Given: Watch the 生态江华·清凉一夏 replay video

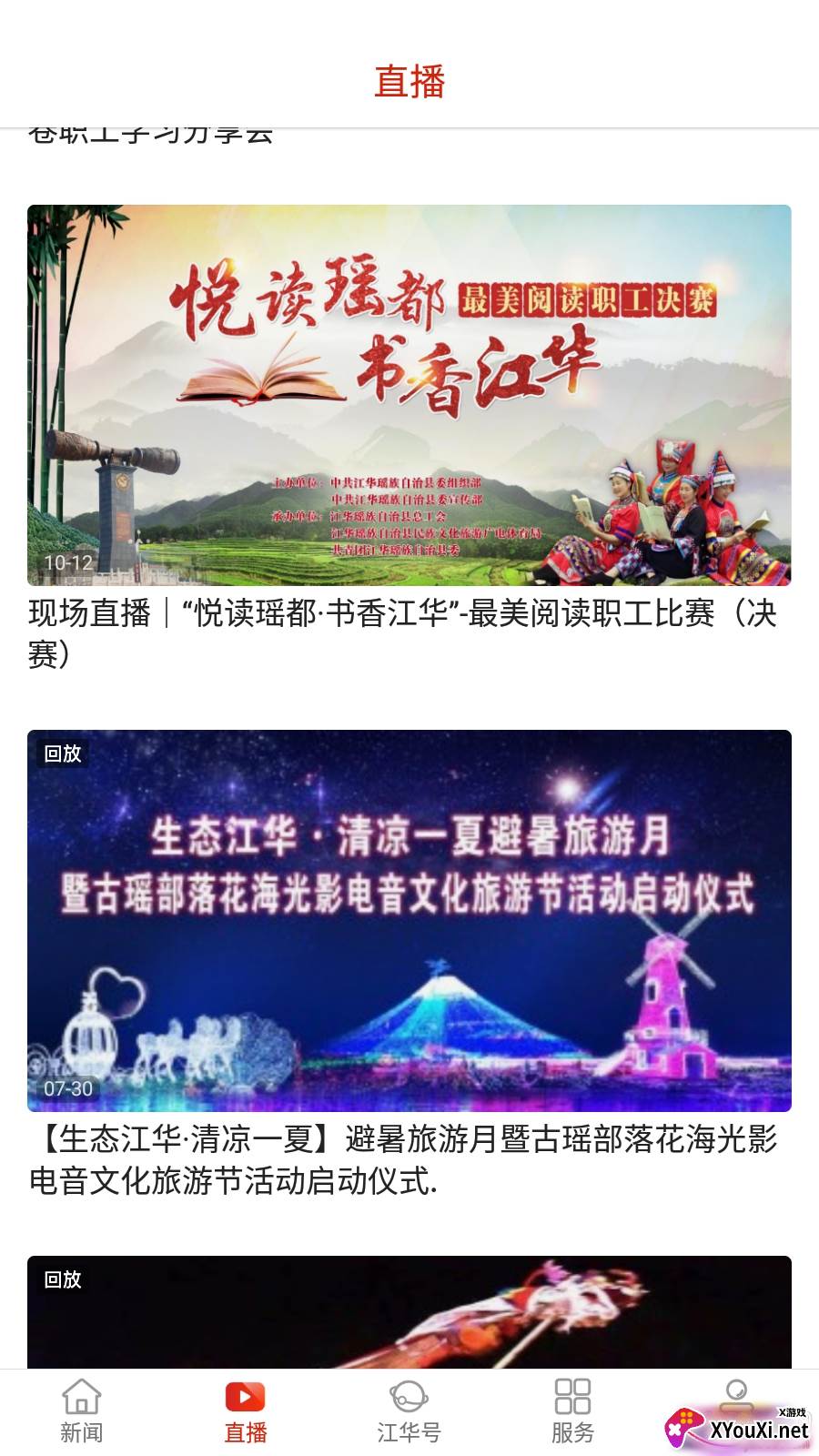Looking at the screenshot, I should [409, 920].
